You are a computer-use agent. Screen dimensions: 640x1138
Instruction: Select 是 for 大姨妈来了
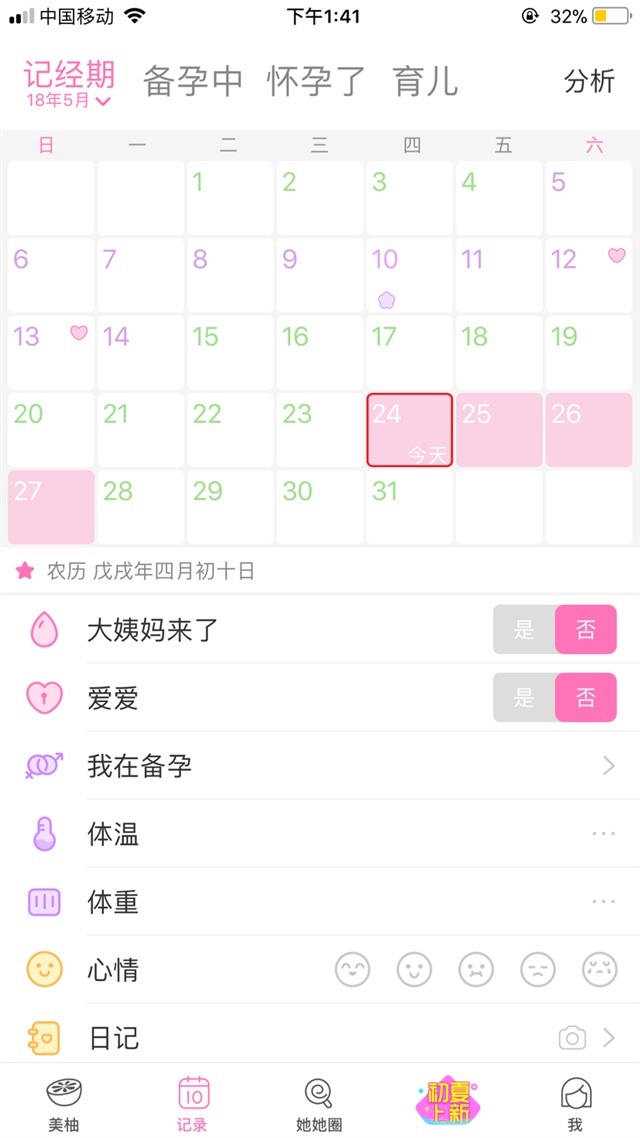[x=524, y=630]
